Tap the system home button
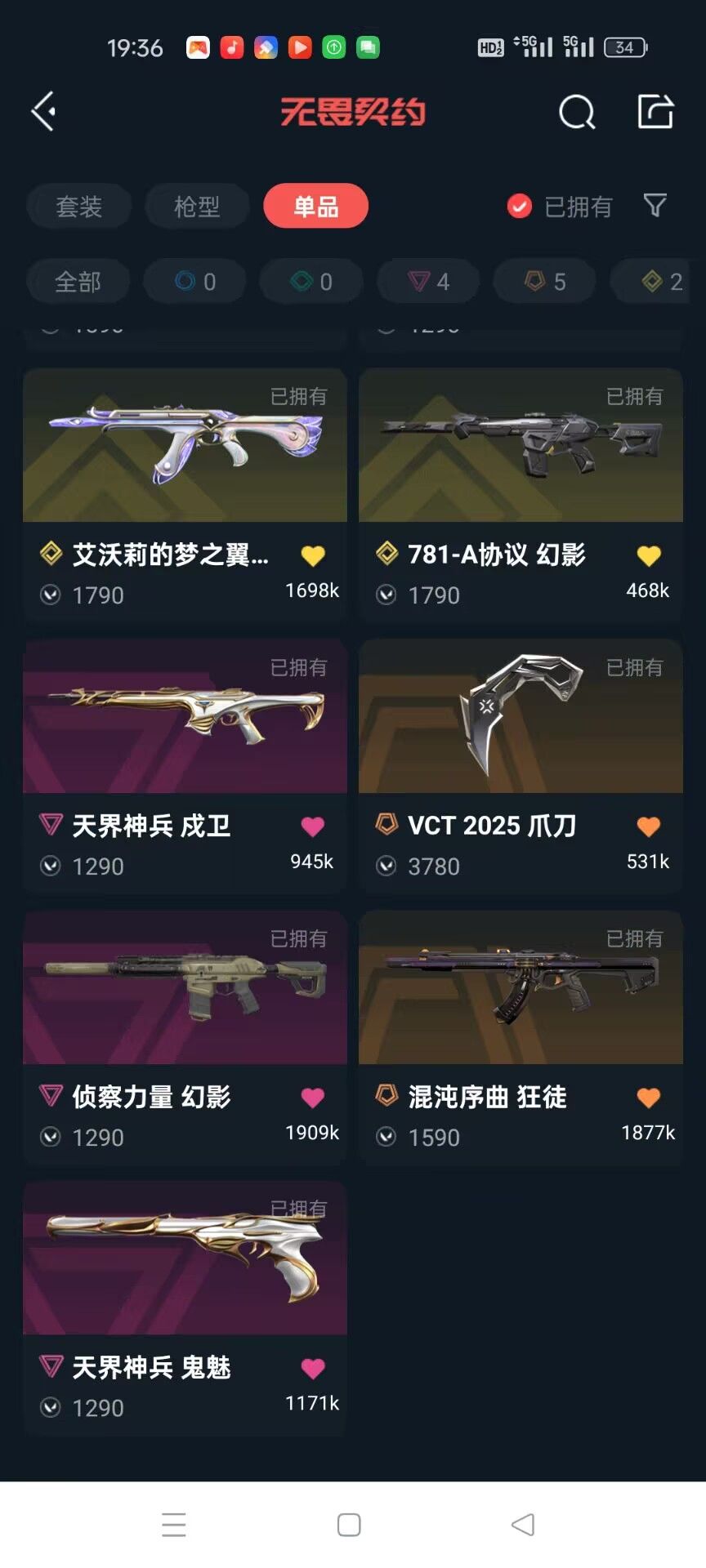Image resolution: width=706 pixels, height=1568 pixels. click(349, 1525)
